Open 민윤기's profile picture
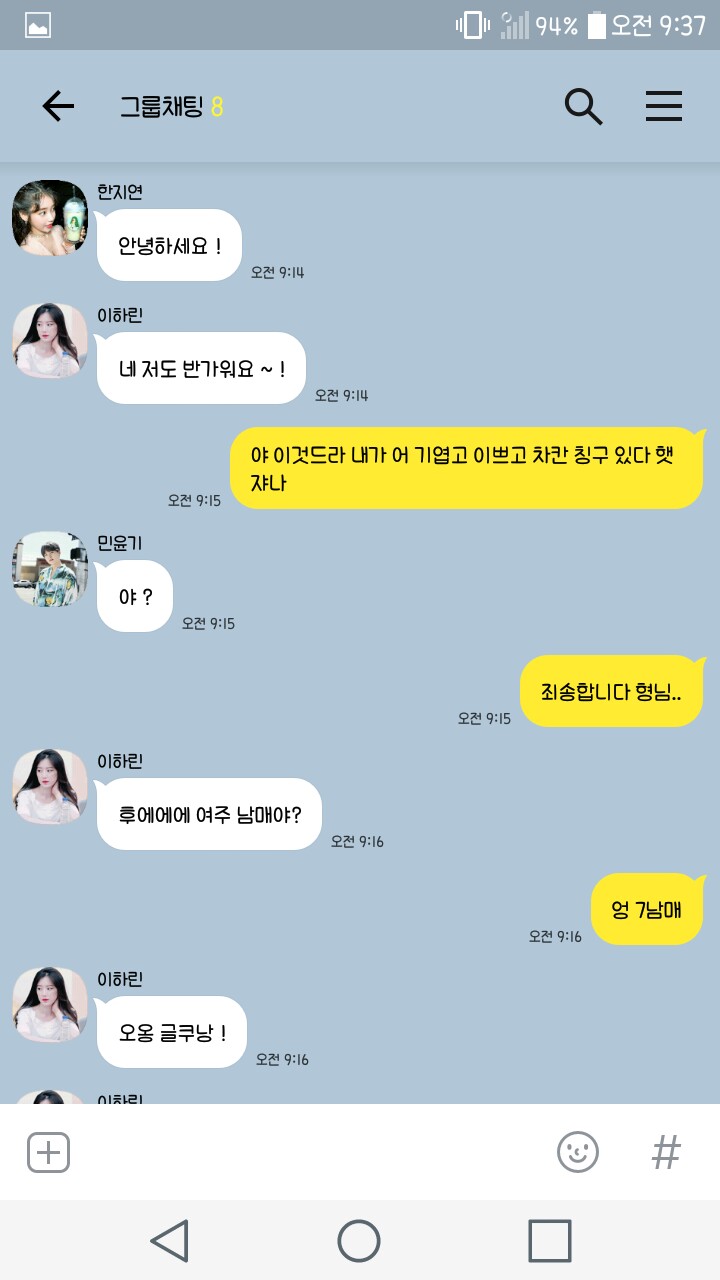This screenshot has height=1280, width=720. (x=50, y=569)
